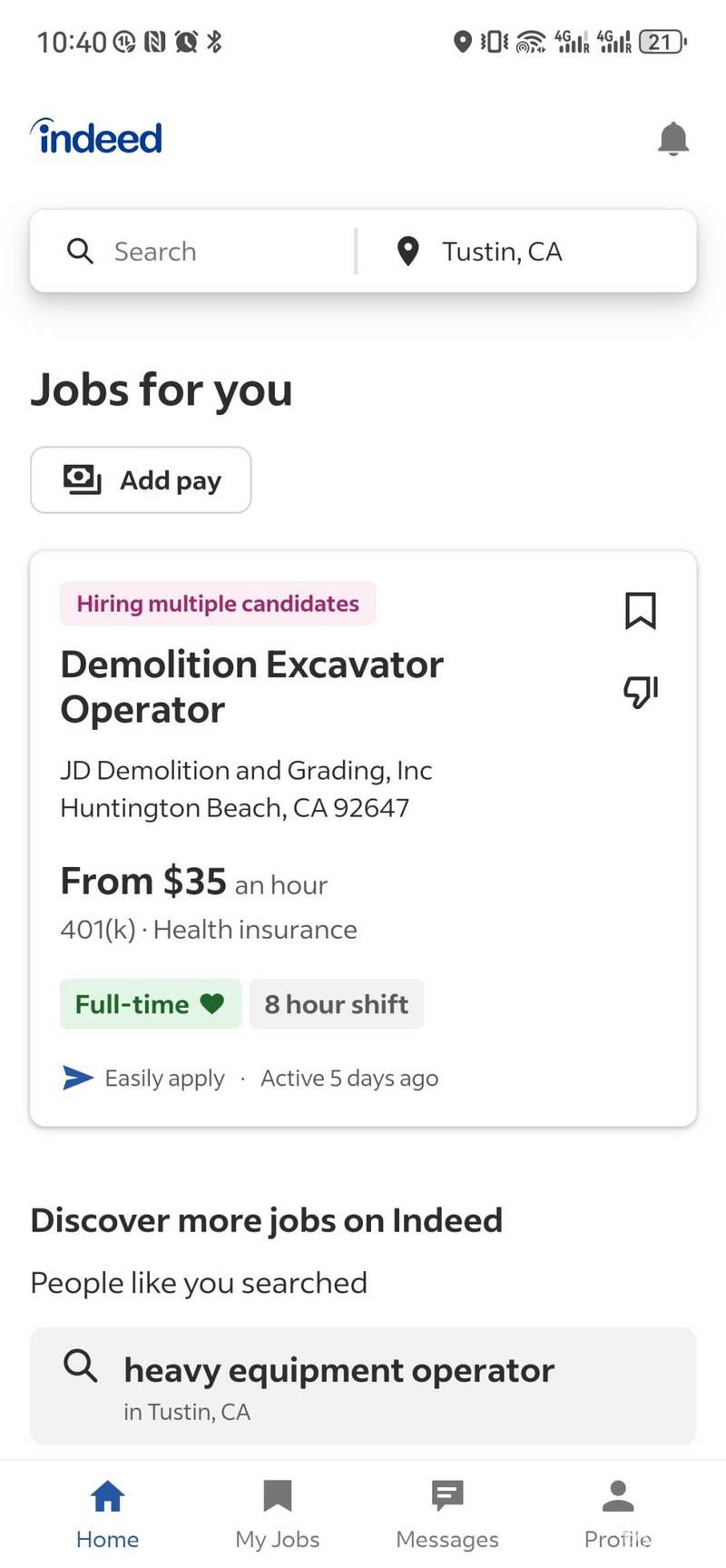
Task: Change the Tustin, CA location field
Action: point(526,251)
